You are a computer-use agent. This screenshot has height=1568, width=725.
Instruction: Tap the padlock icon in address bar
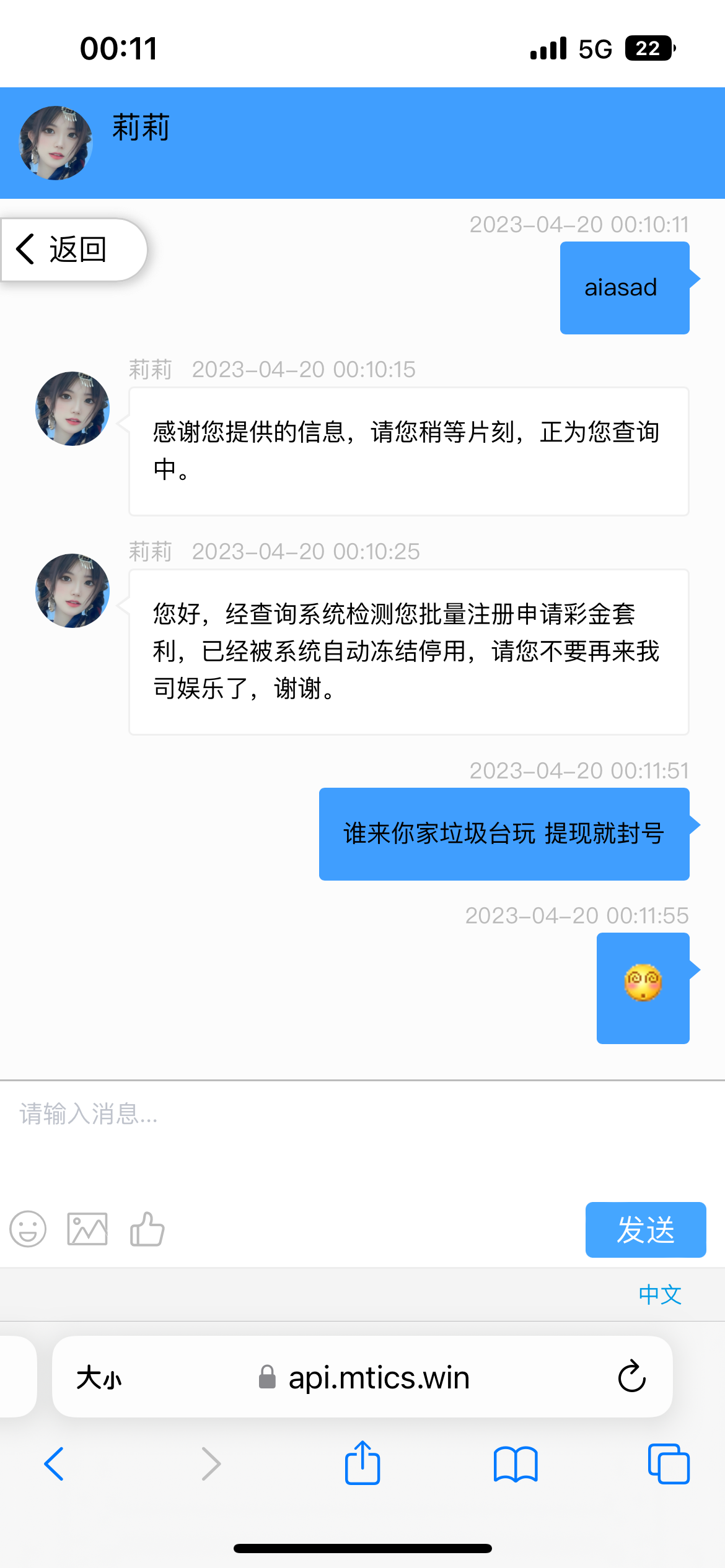tap(266, 1377)
